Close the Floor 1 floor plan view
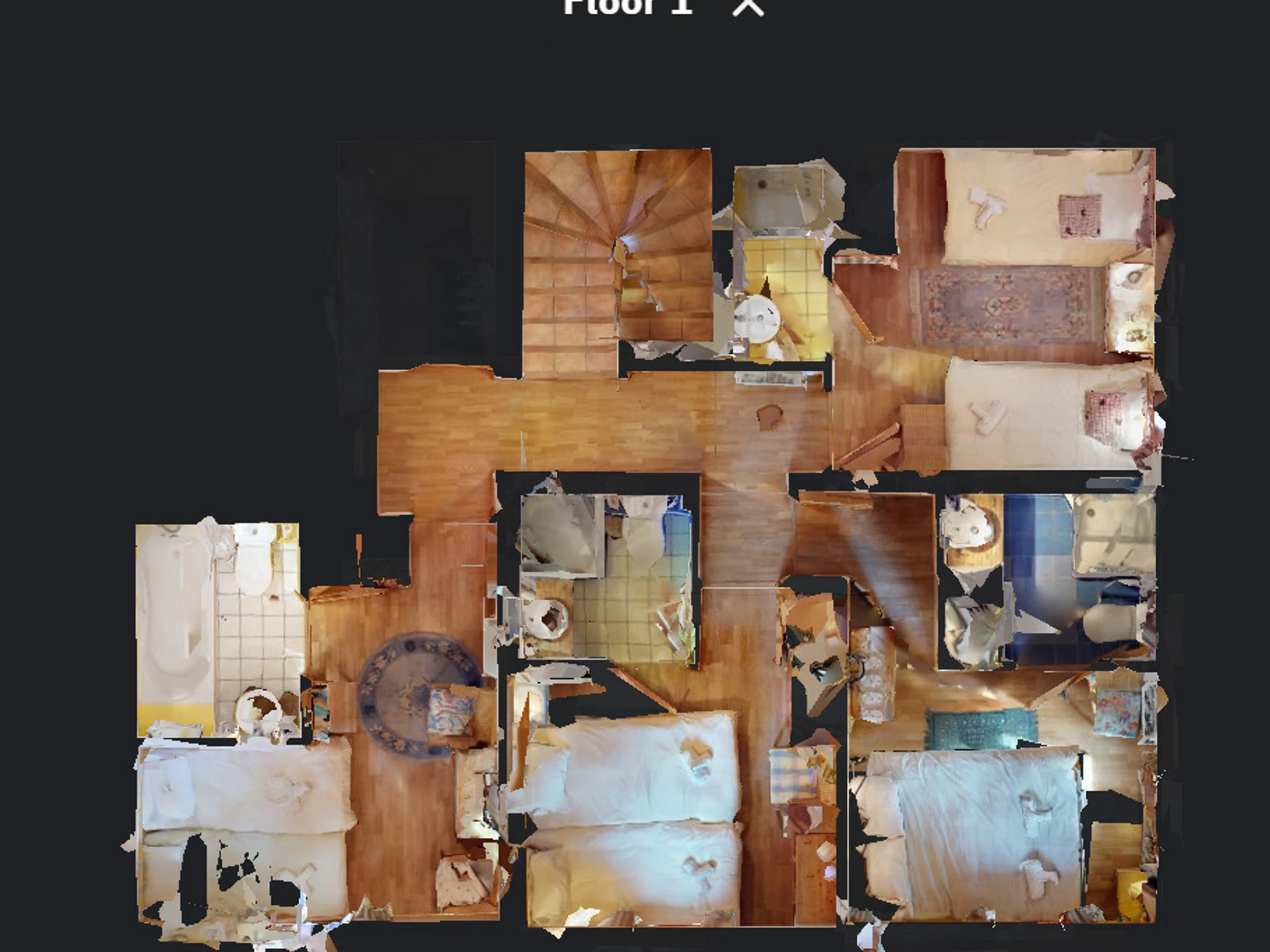The width and height of the screenshot is (1270, 952). (x=748, y=6)
